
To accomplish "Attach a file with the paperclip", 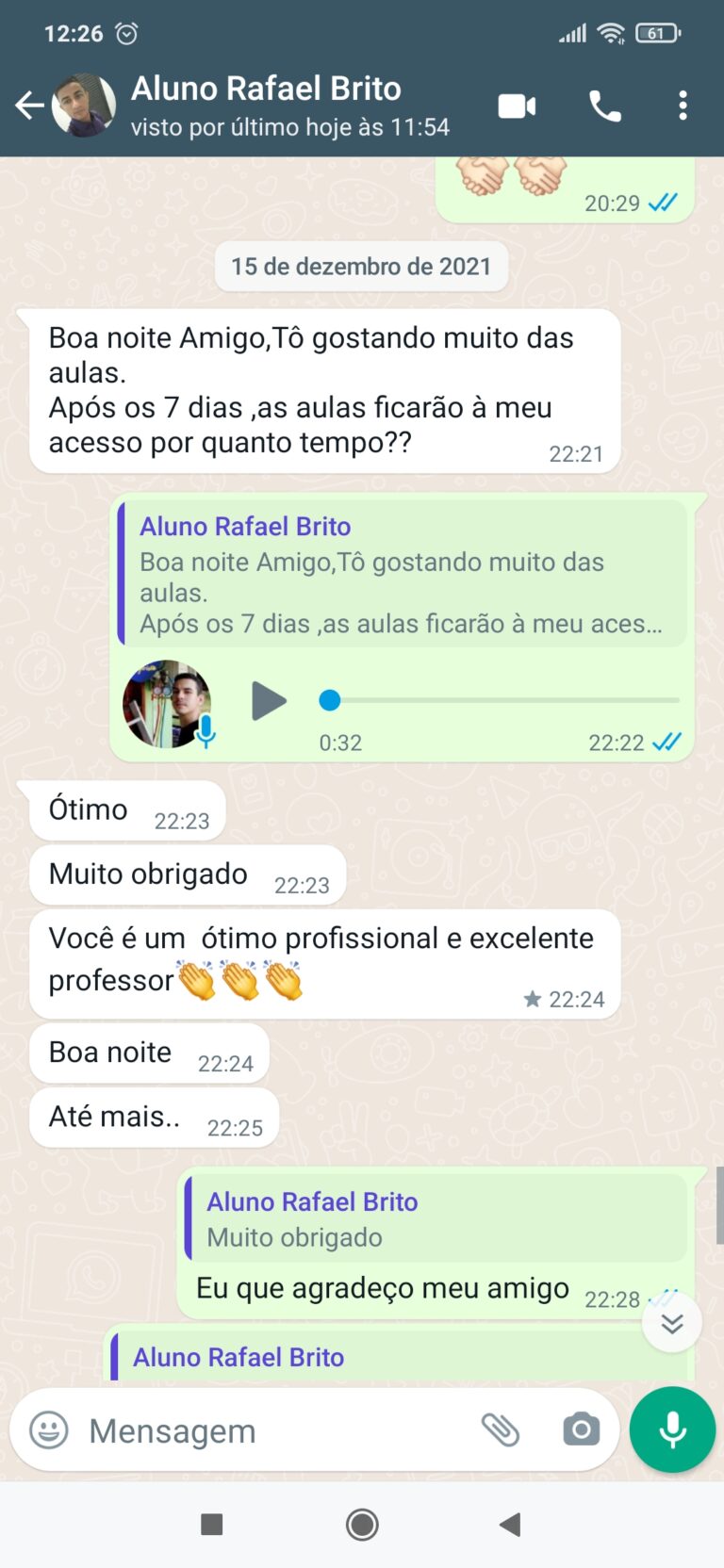I will coord(501,1430).
